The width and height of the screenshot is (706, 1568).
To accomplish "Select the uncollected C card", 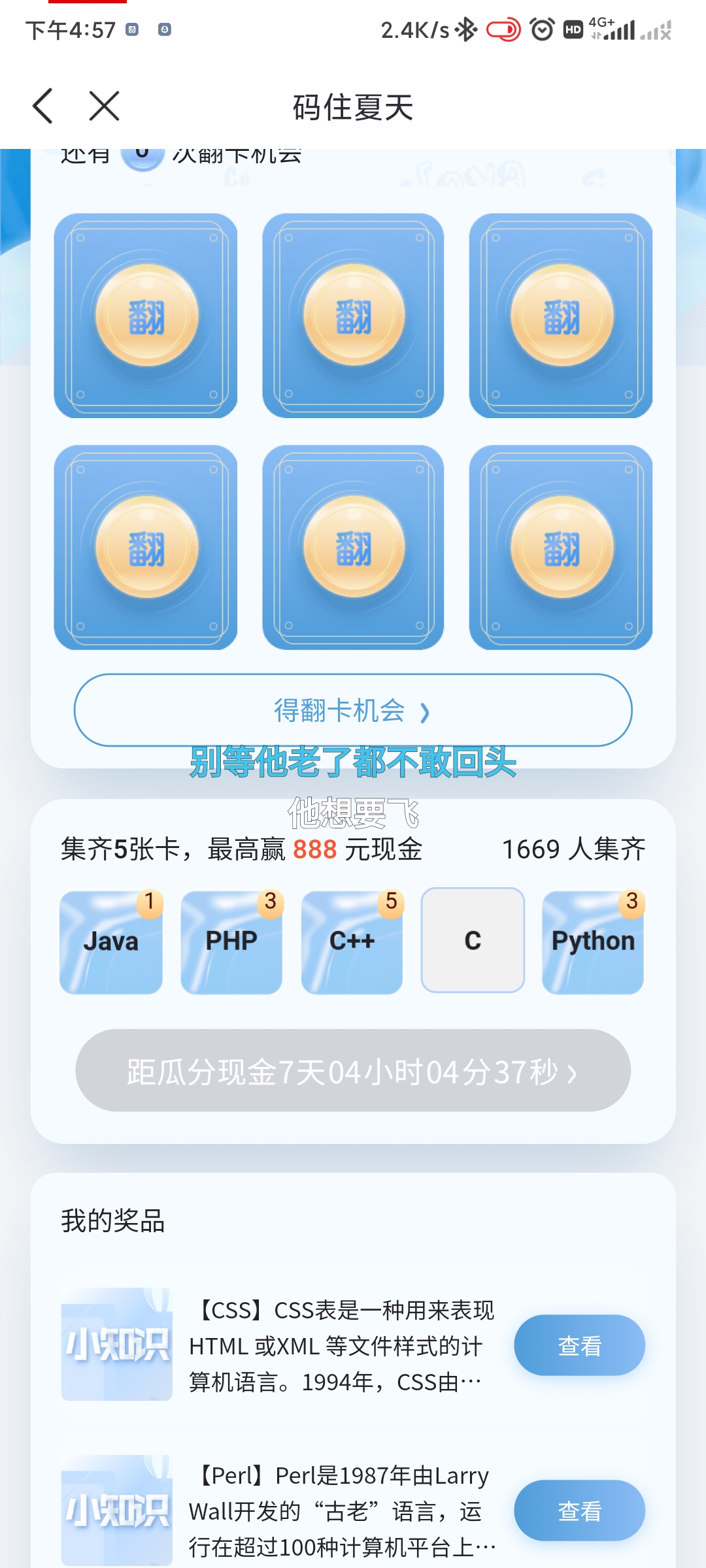I will point(473,940).
